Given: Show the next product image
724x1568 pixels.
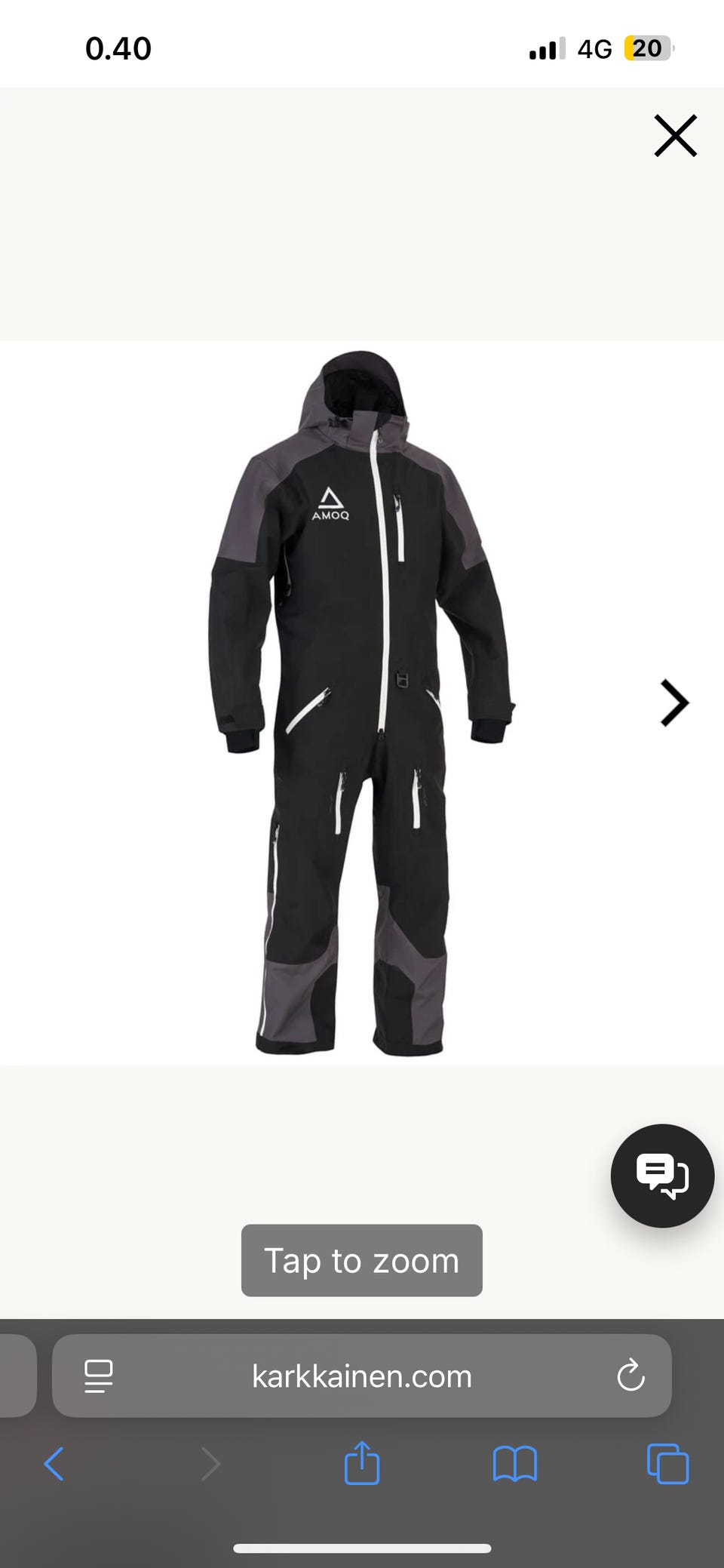Looking at the screenshot, I should tap(673, 703).
